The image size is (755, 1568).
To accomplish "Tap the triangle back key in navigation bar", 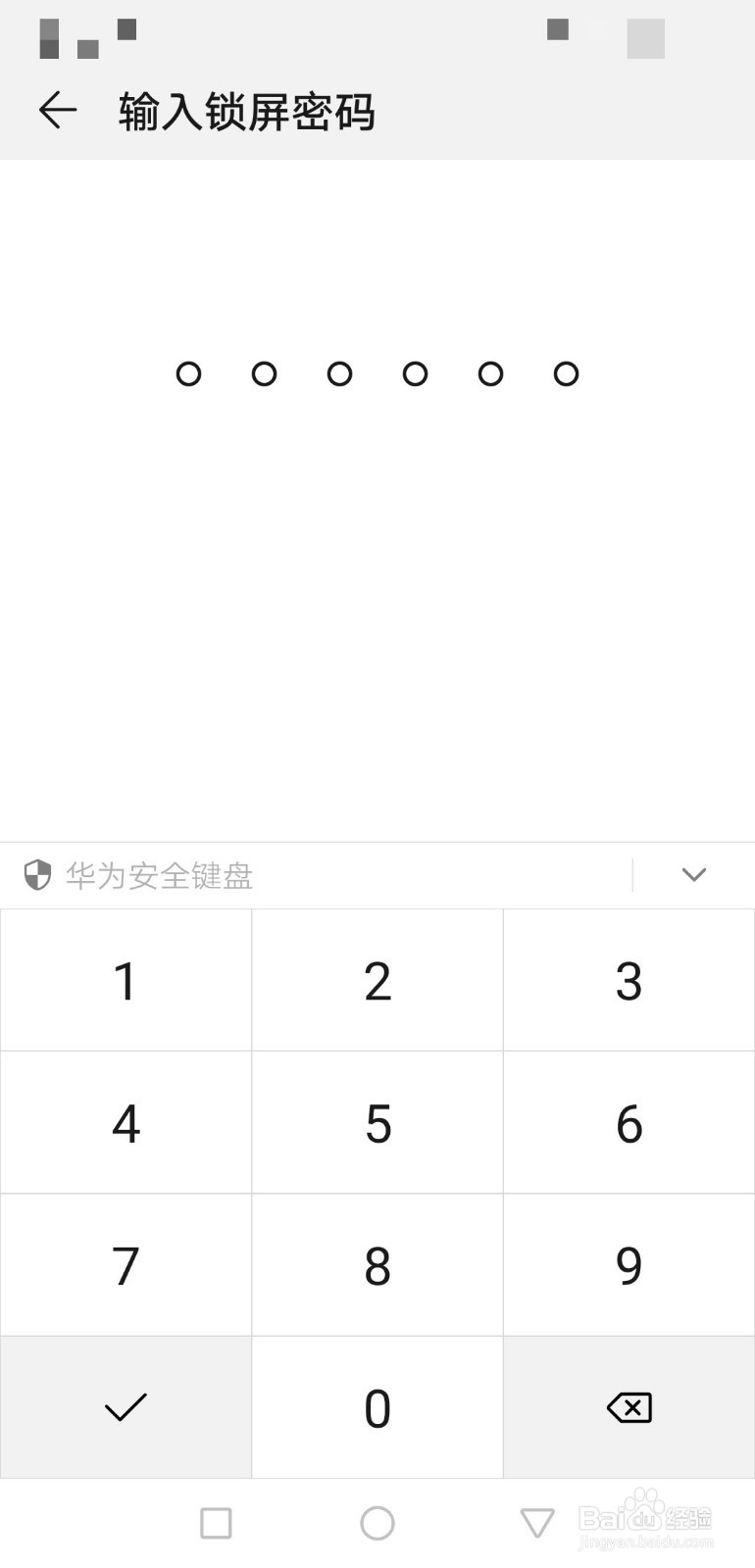I will click(536, 1523).
